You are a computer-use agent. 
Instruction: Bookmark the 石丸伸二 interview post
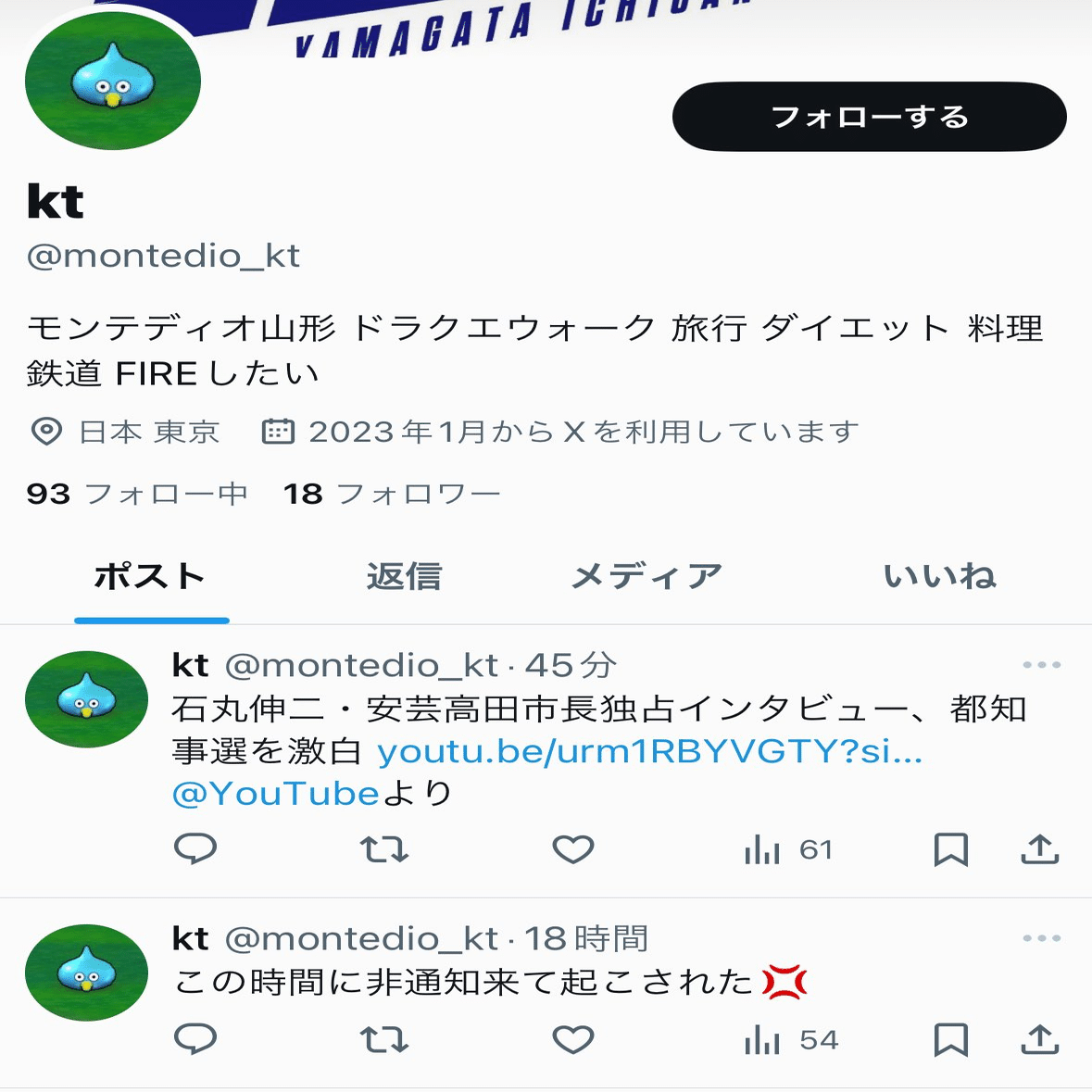pyautogui.click(x=950, y=848)
